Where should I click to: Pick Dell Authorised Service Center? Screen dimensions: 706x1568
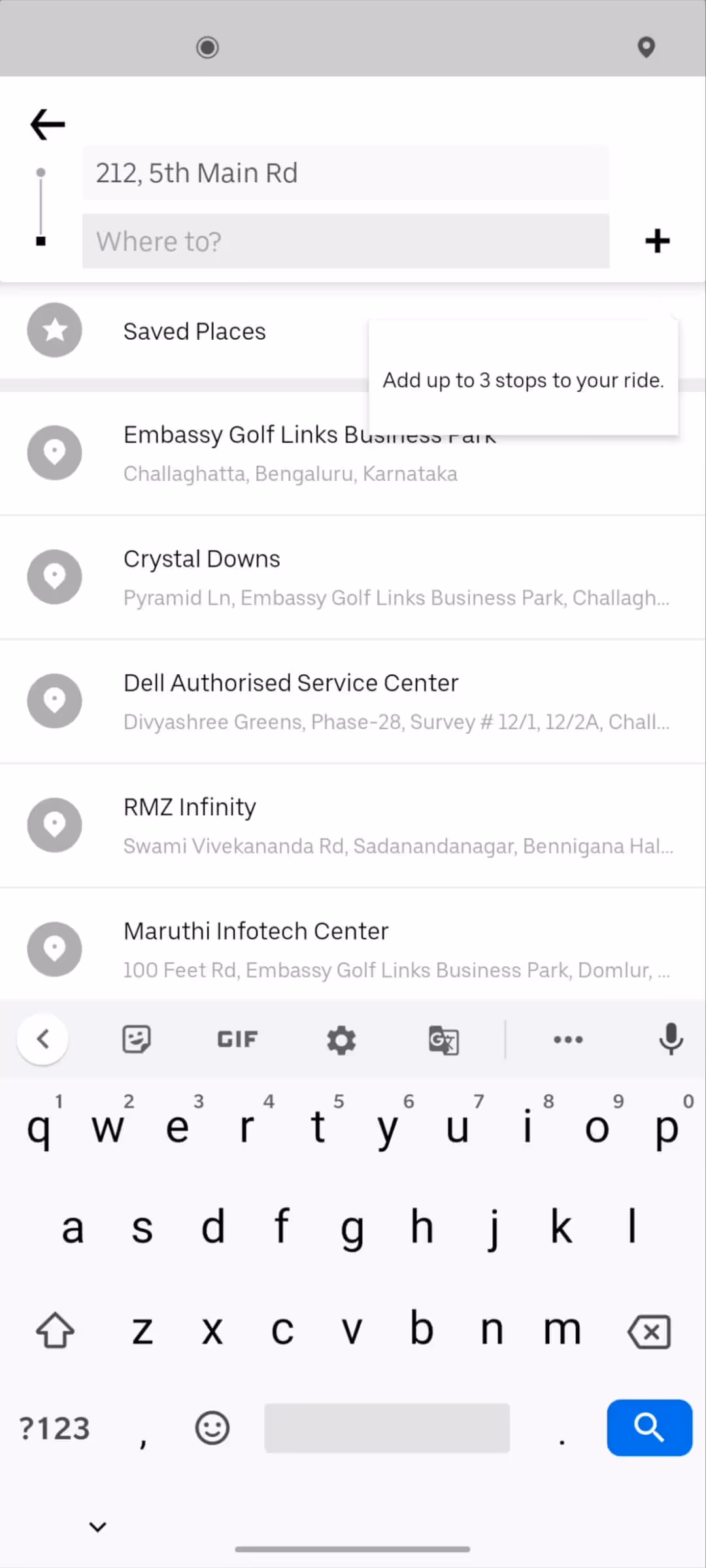353,701
